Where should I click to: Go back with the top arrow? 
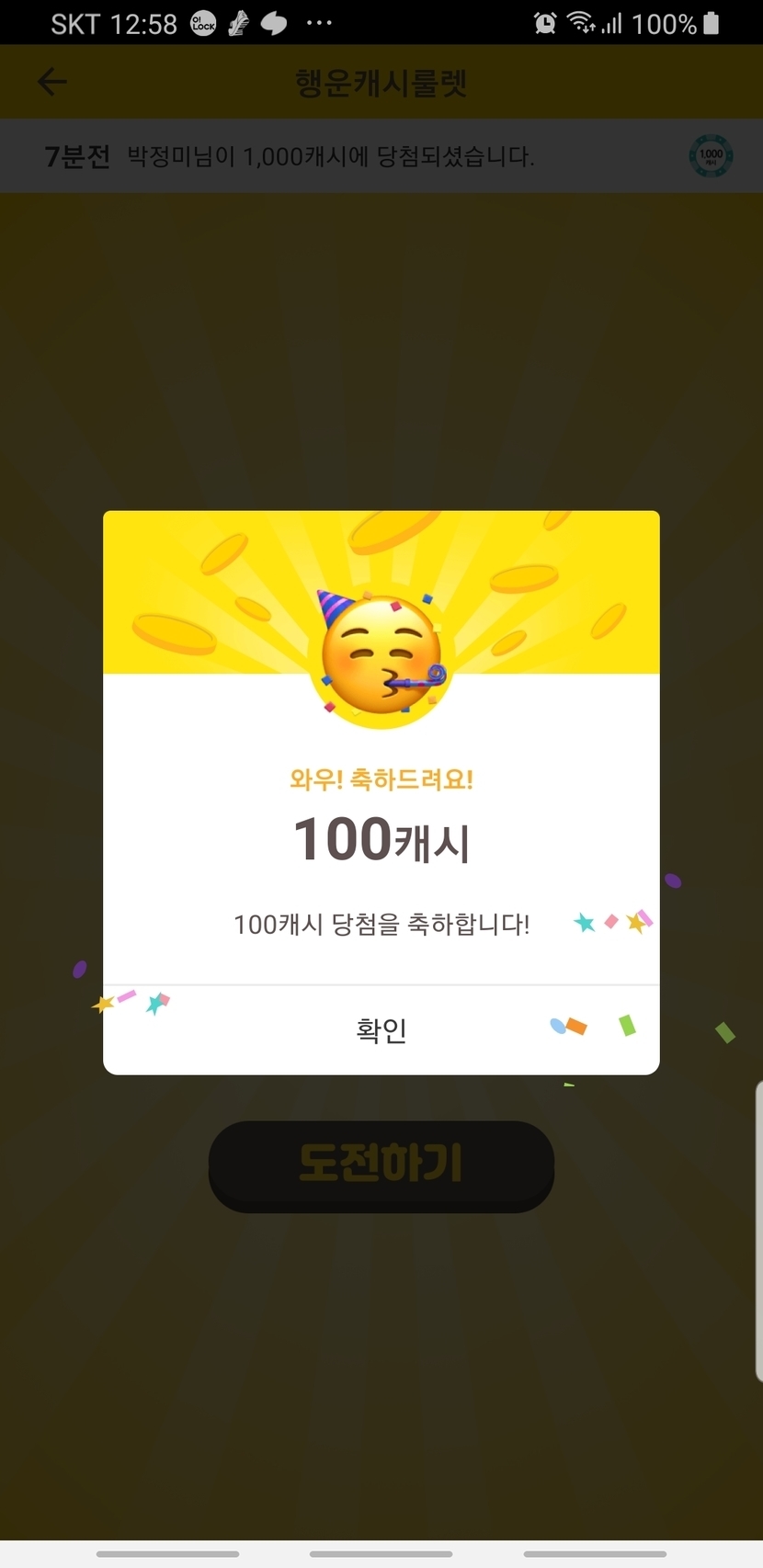52,82
